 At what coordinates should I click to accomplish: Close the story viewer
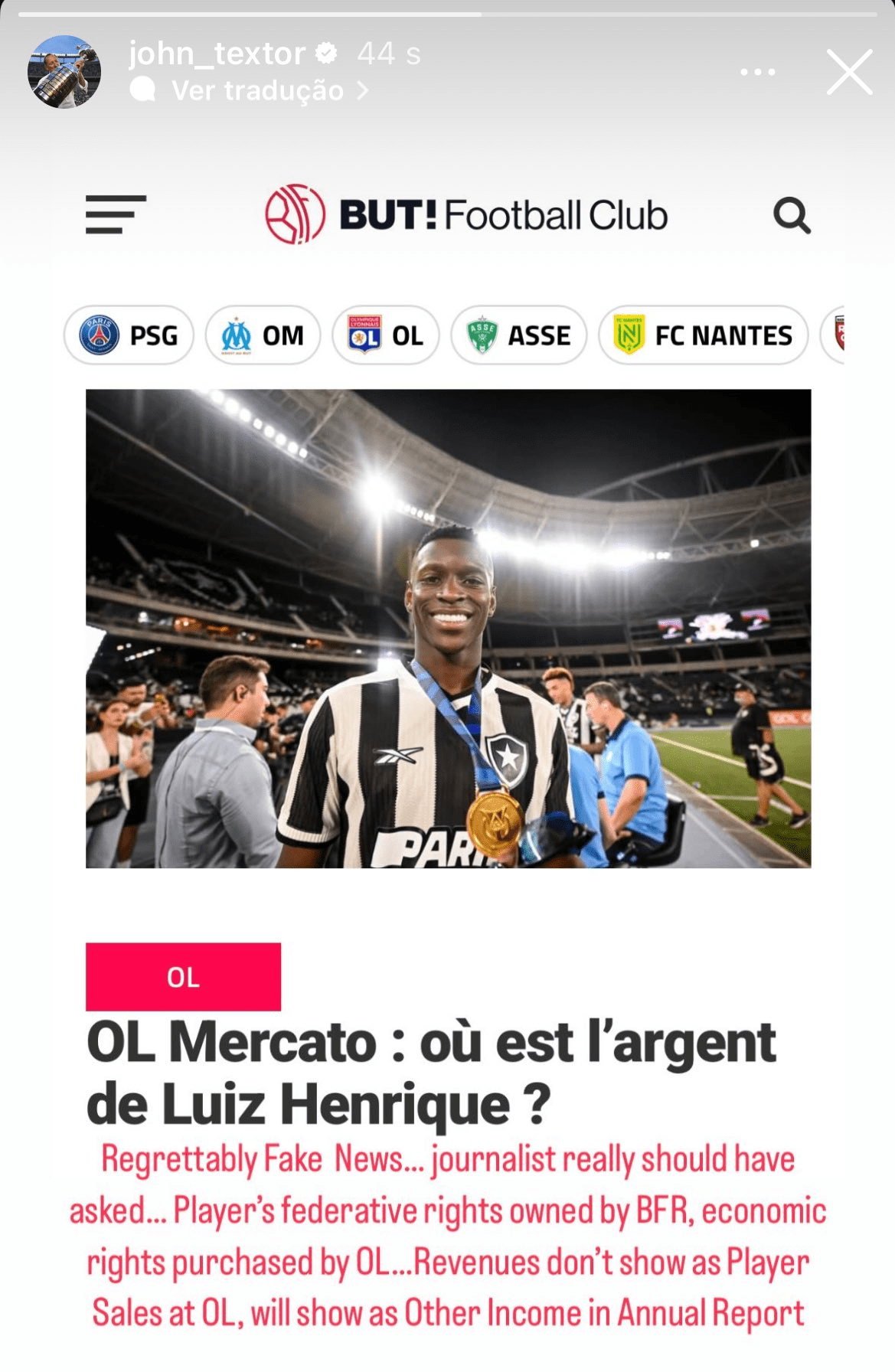849,72
